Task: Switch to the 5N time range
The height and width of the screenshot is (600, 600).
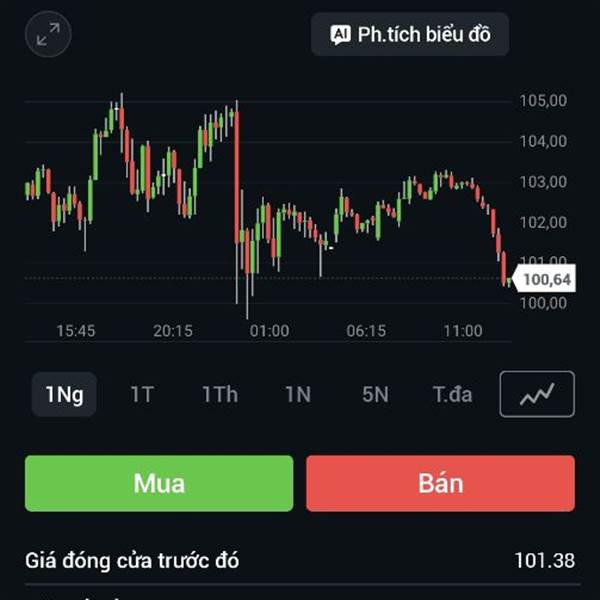Action: tap(375, 394)
